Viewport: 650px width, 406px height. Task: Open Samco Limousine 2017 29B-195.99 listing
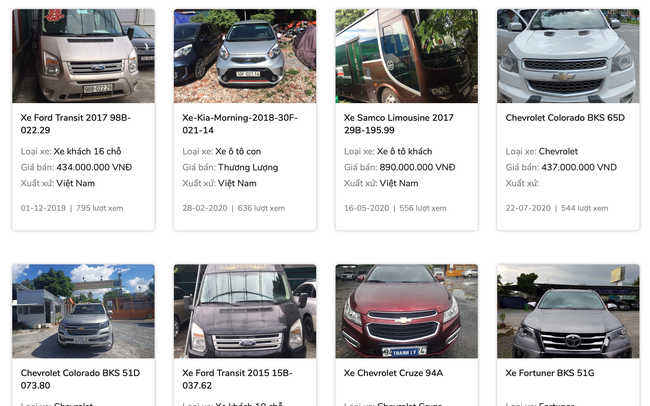pyautogui.click(x=398, y=123)
